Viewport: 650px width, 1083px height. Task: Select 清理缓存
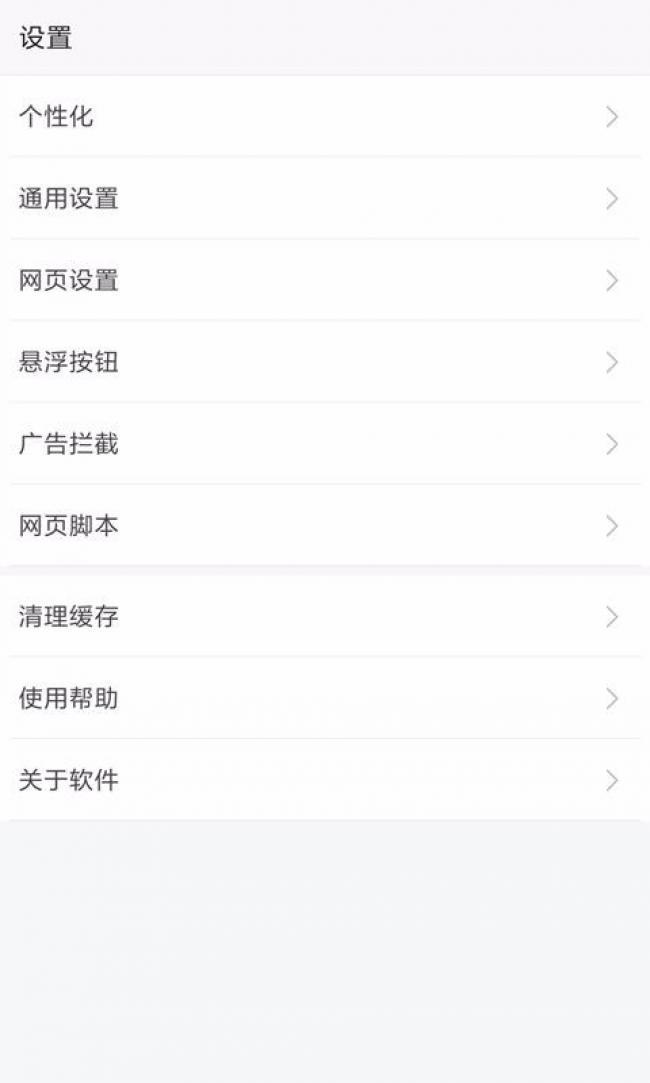[325, 616]
